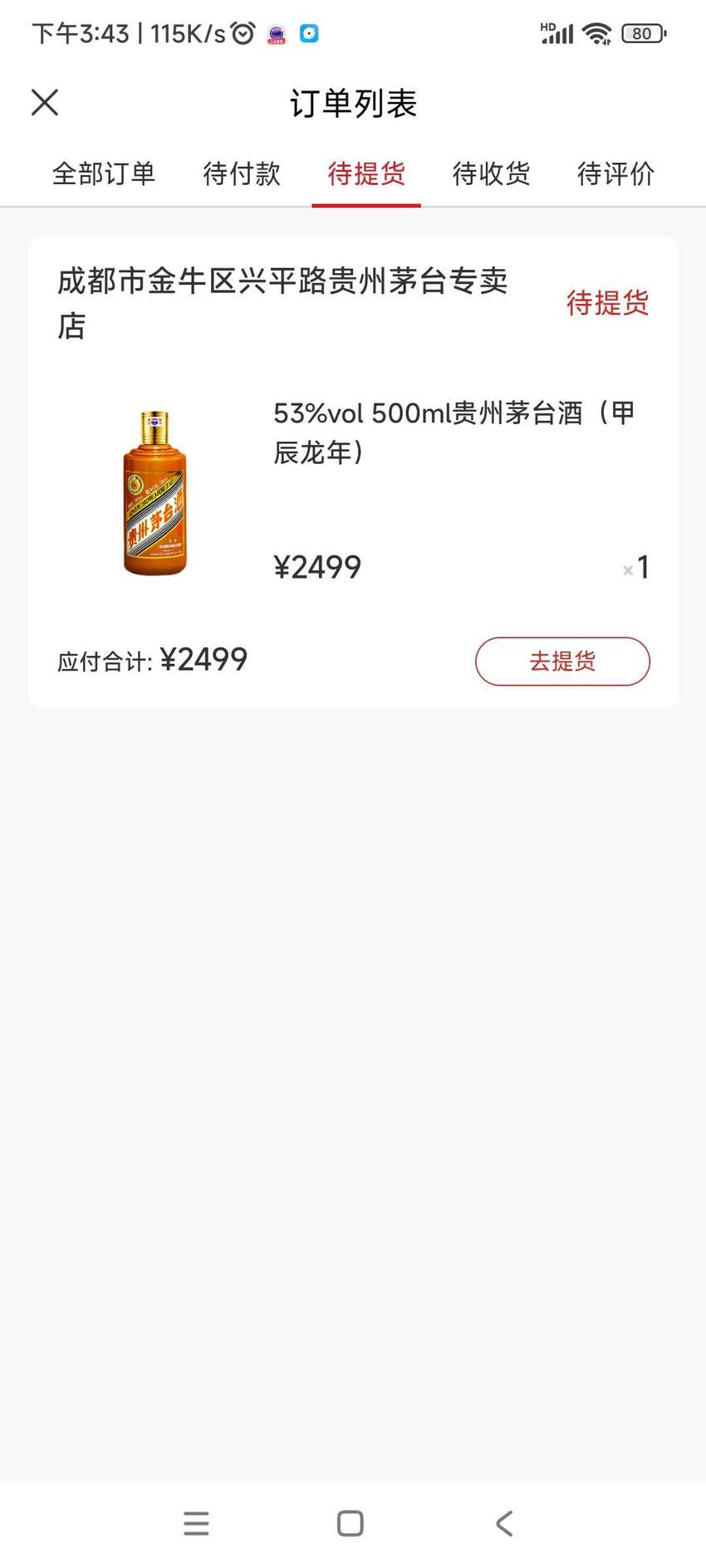
Task: Tap the 去提货 button
Action: click(x=562, y=661)
